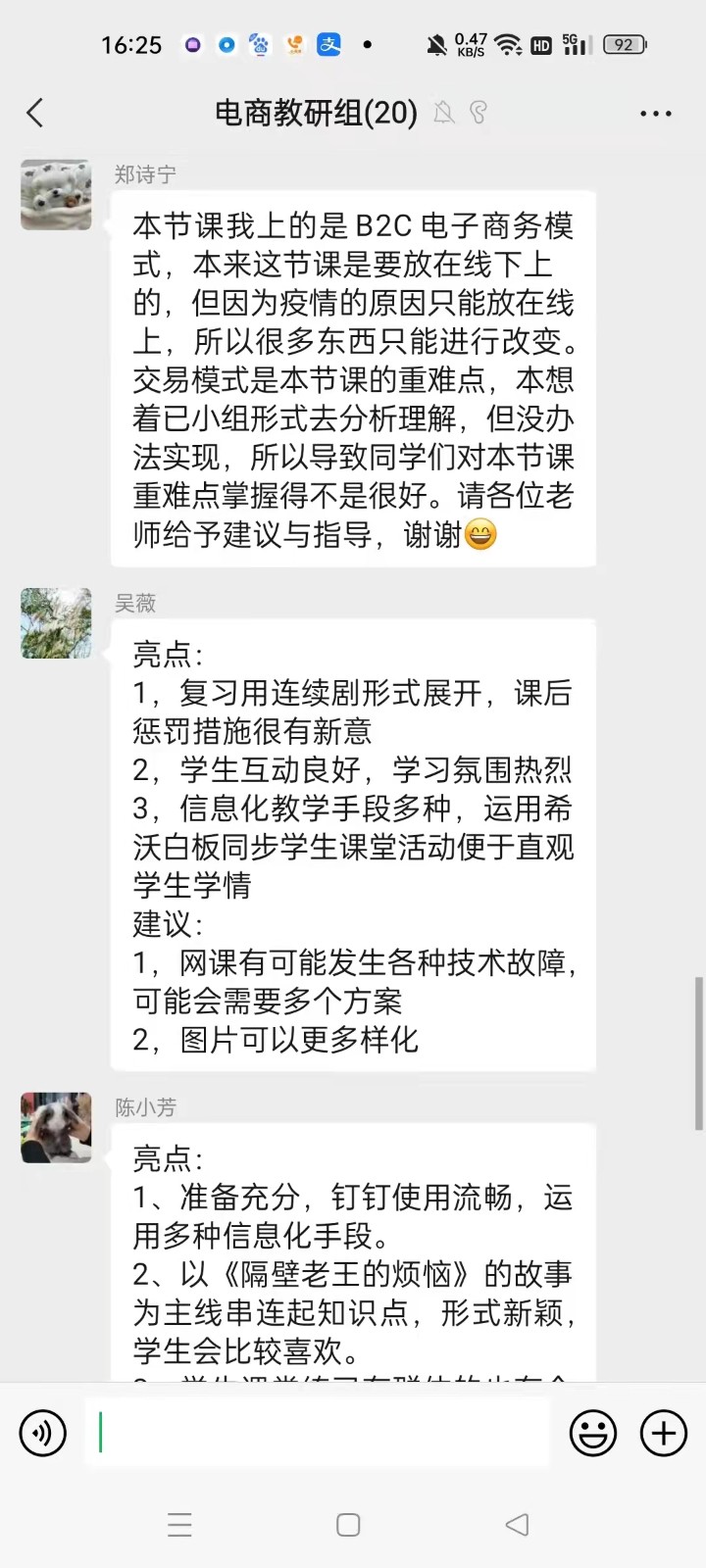
Task: Go back from 电商教研组 chat
Action: point(35,114)
